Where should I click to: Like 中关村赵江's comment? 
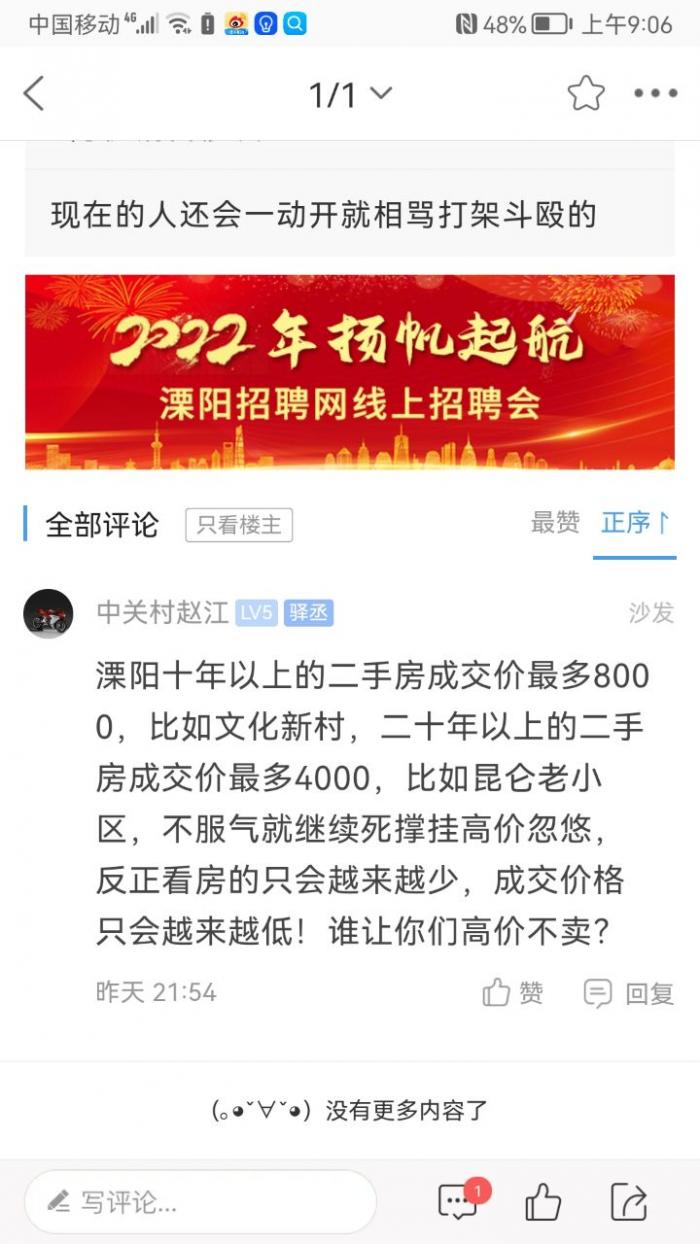coord(513,993)
